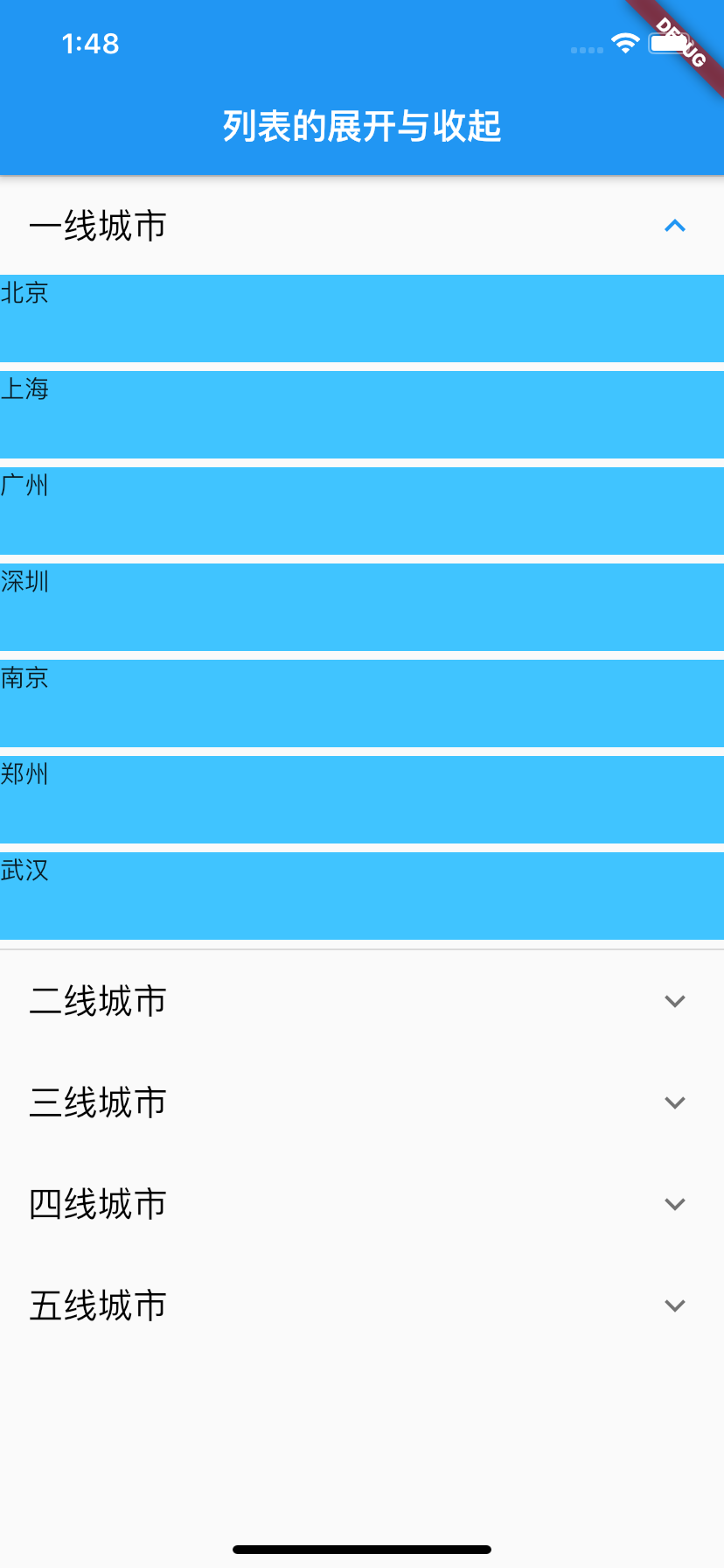724x1568 pixels.
Task: Collapse the 一线城市 section
Action: pos(674,226)
